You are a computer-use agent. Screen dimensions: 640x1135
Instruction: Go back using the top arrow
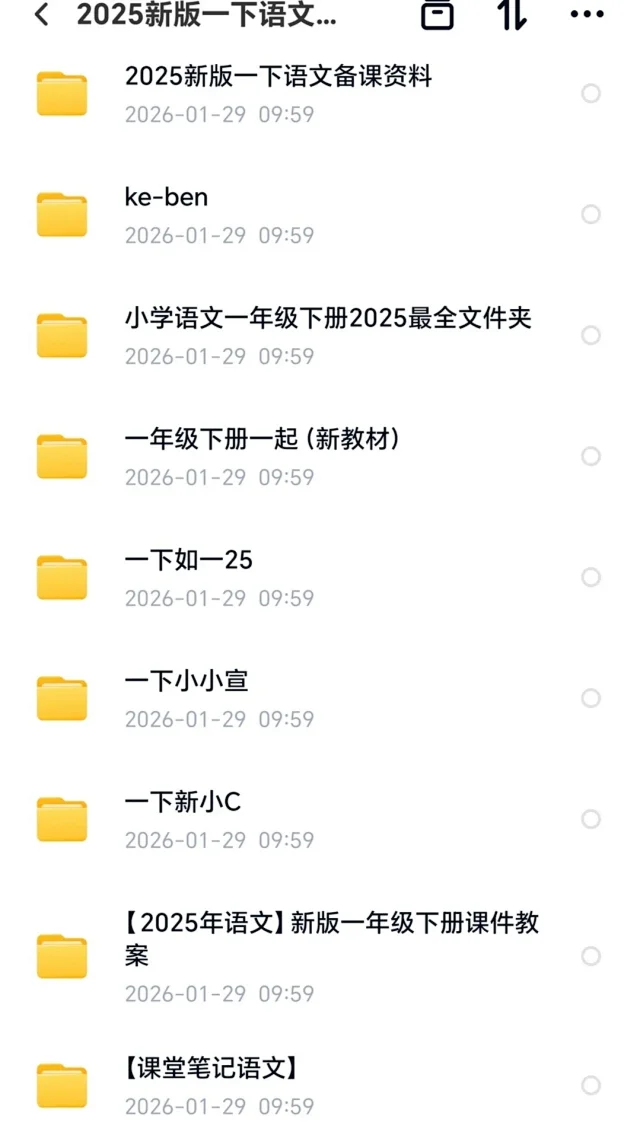(x=41, y=15)
